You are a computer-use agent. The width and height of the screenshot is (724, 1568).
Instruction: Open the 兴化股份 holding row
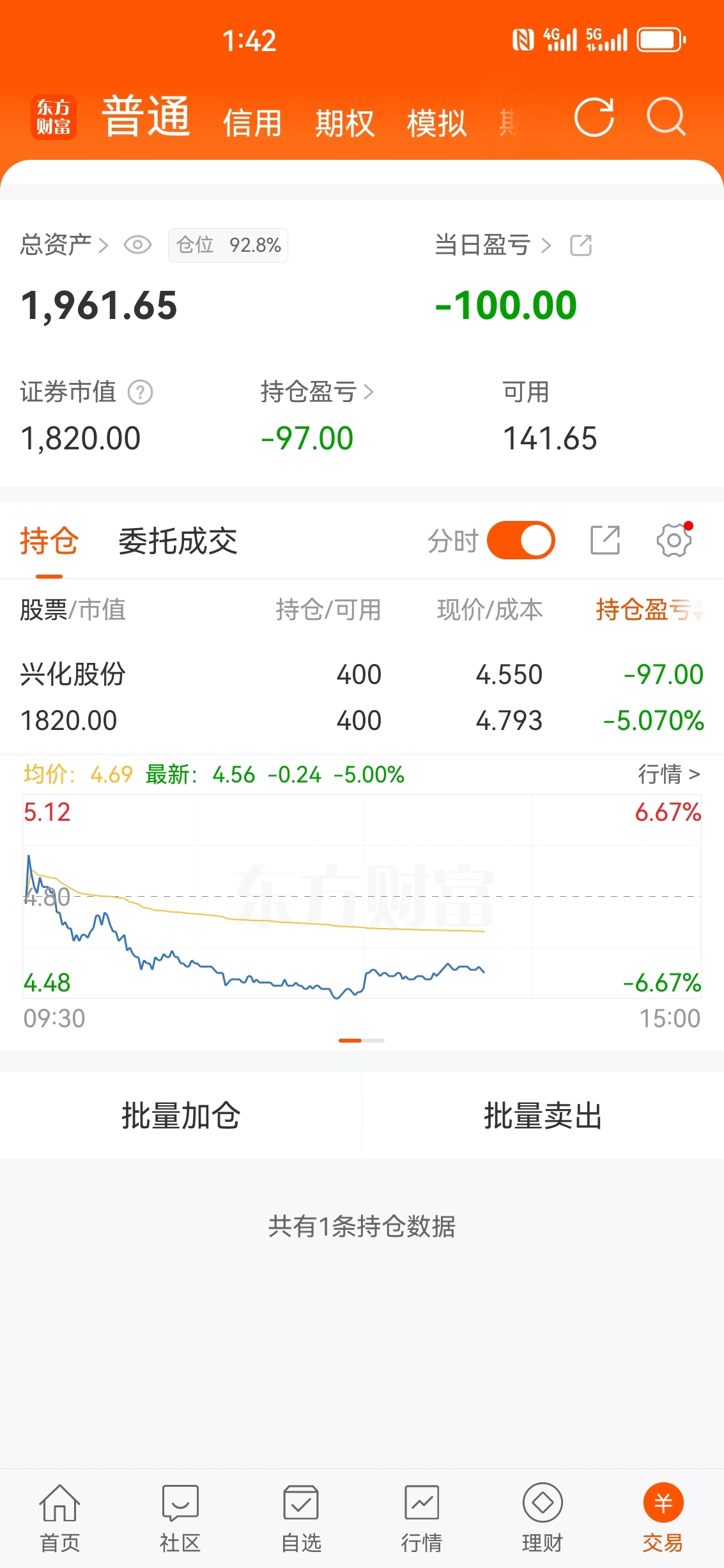tap(362, 697)
